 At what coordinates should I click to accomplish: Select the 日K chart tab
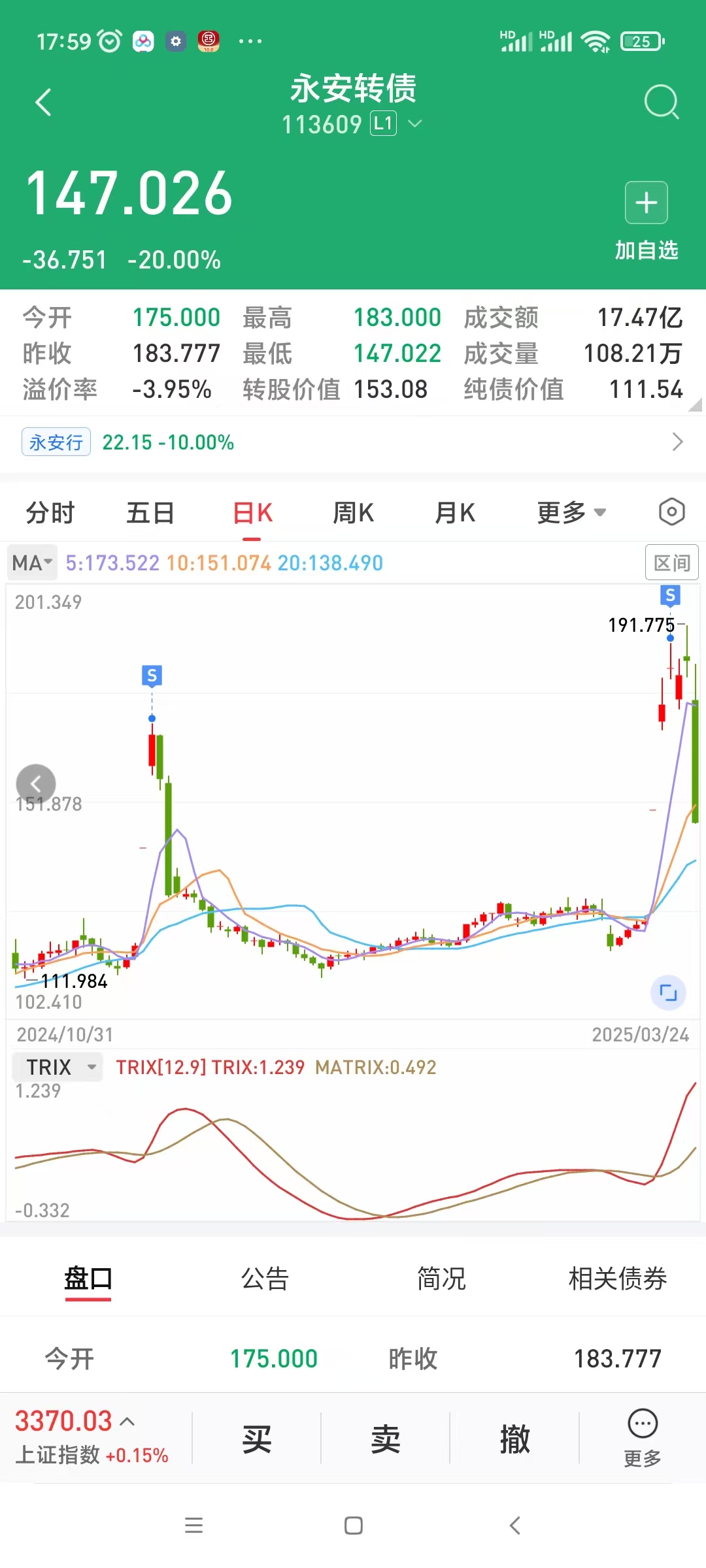point(252,513)
